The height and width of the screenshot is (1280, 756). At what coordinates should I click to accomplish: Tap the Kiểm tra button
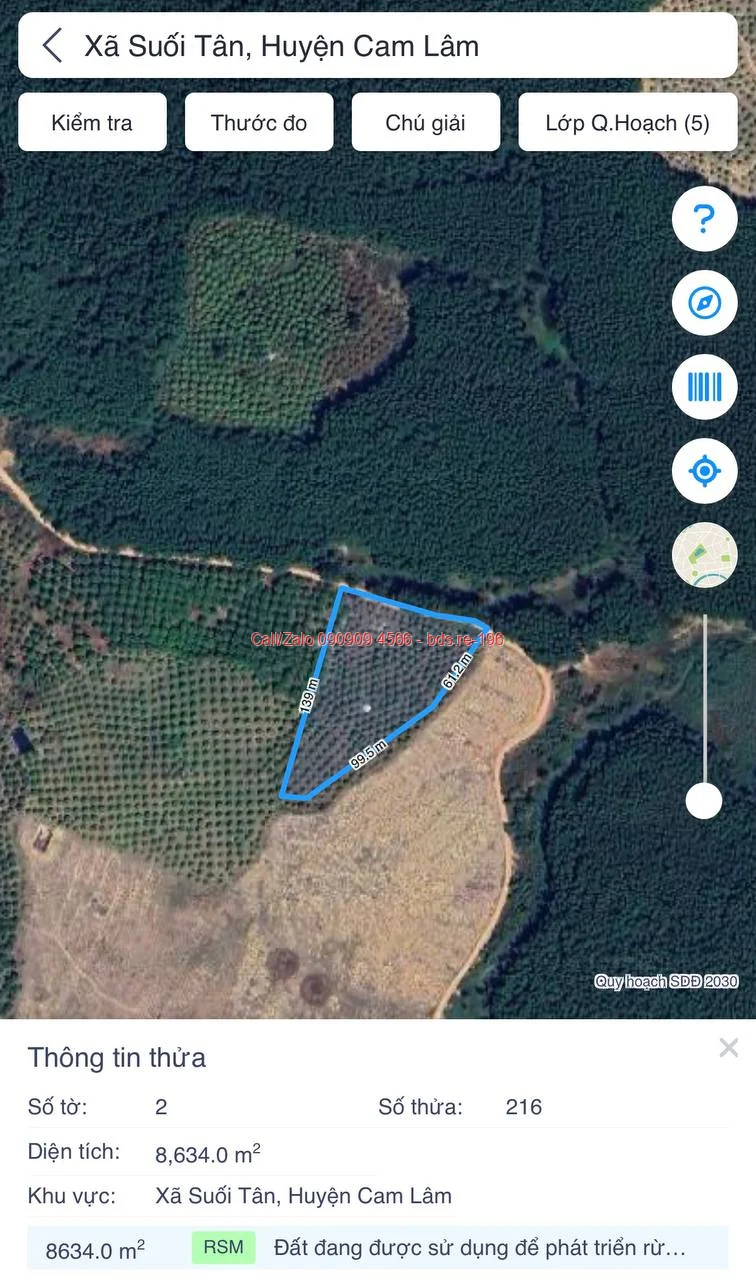pyautogui.click(x=92, y=123)
